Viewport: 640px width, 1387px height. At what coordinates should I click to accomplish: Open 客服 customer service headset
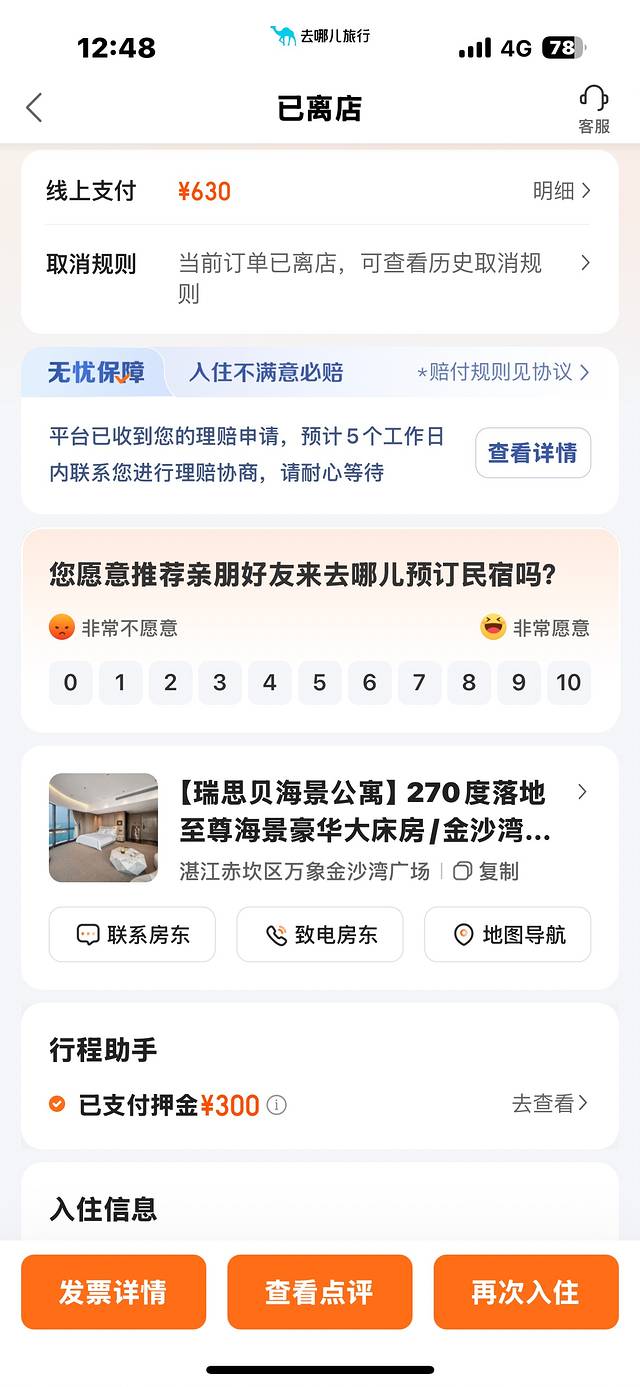coord(594,108)
